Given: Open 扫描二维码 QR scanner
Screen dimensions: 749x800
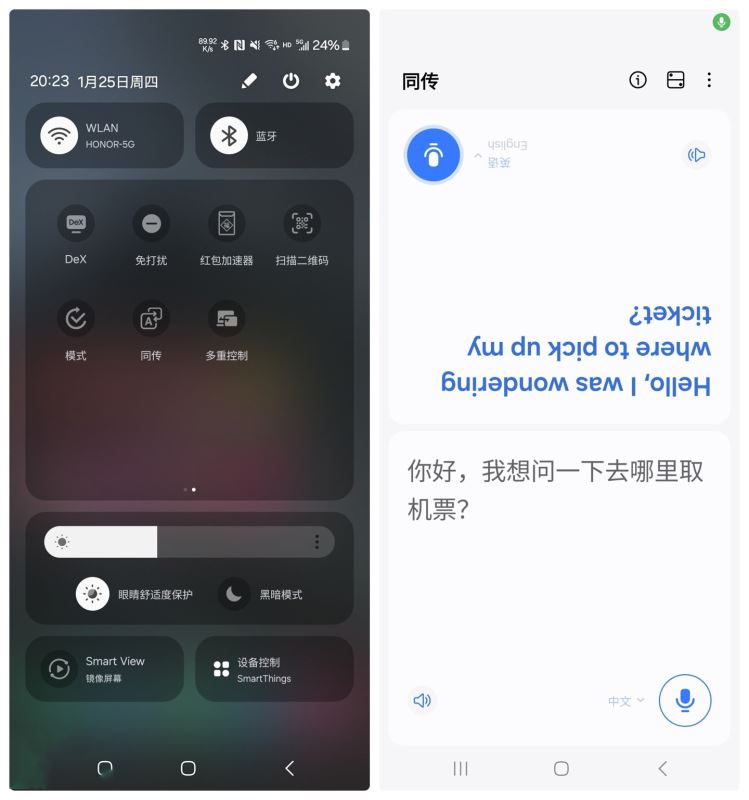Looking at the screenshot, I should pyautogui.click(x=301, y=224).
